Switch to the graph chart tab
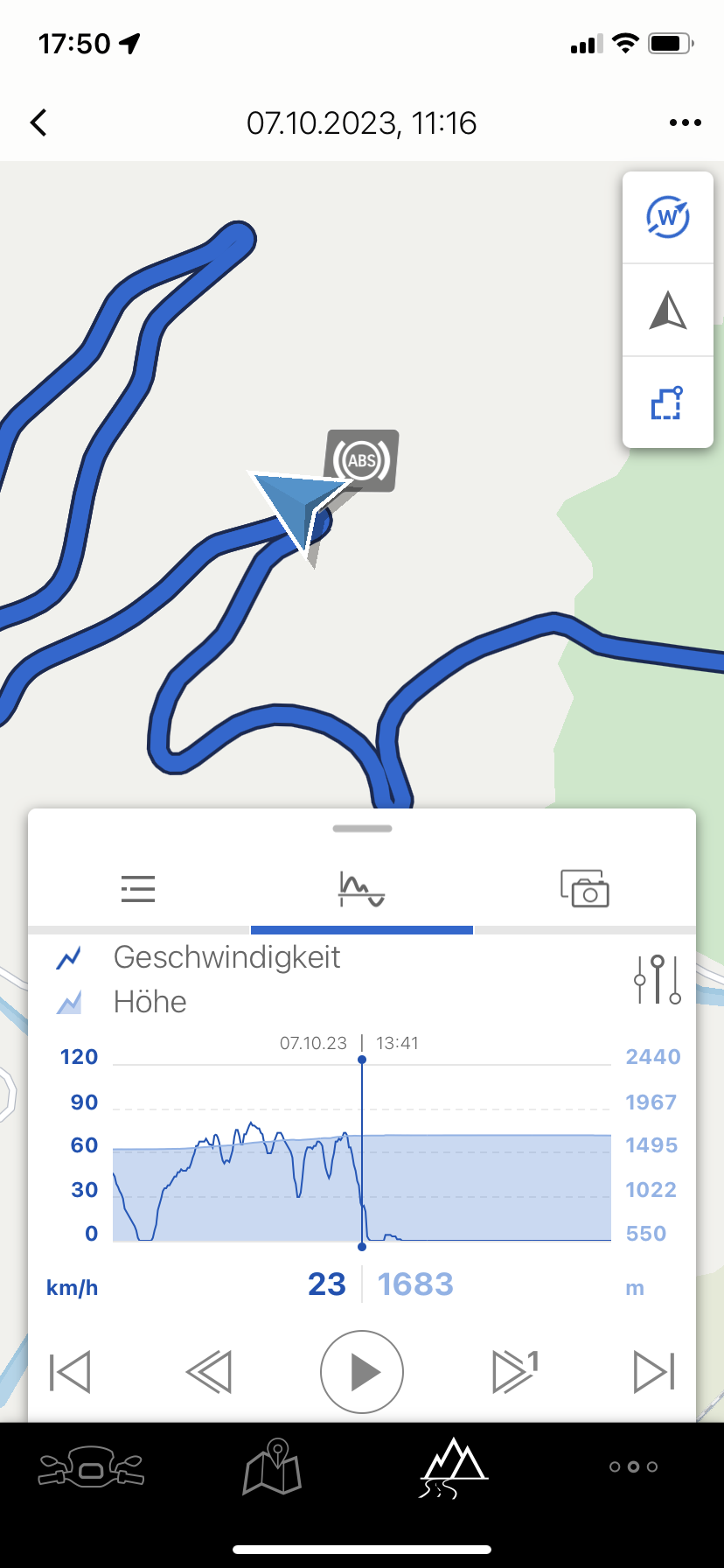 pos(362,889)
